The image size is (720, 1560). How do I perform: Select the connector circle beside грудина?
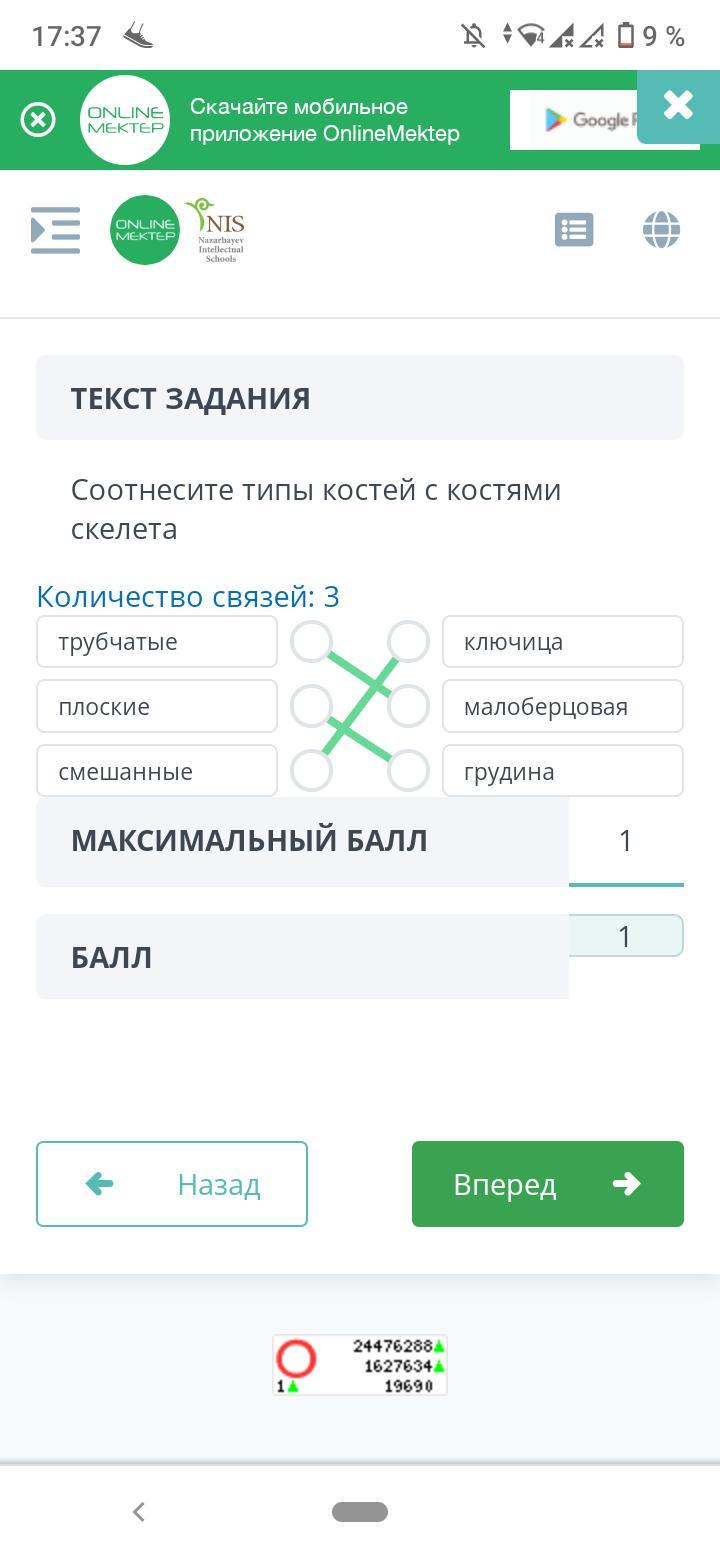point(408,771)
